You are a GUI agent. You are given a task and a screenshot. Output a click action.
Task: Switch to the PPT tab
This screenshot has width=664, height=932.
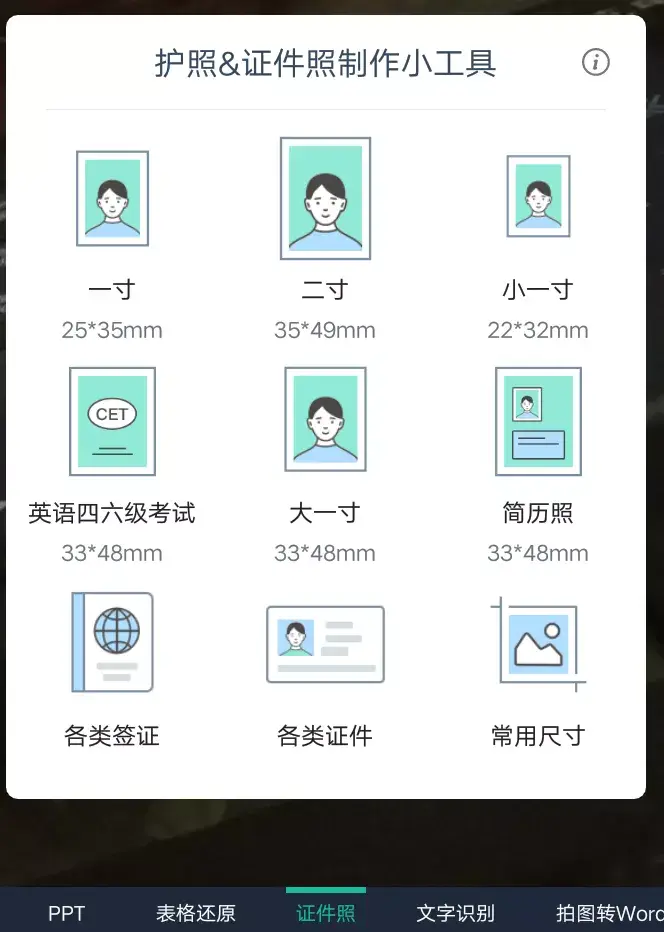66,913
